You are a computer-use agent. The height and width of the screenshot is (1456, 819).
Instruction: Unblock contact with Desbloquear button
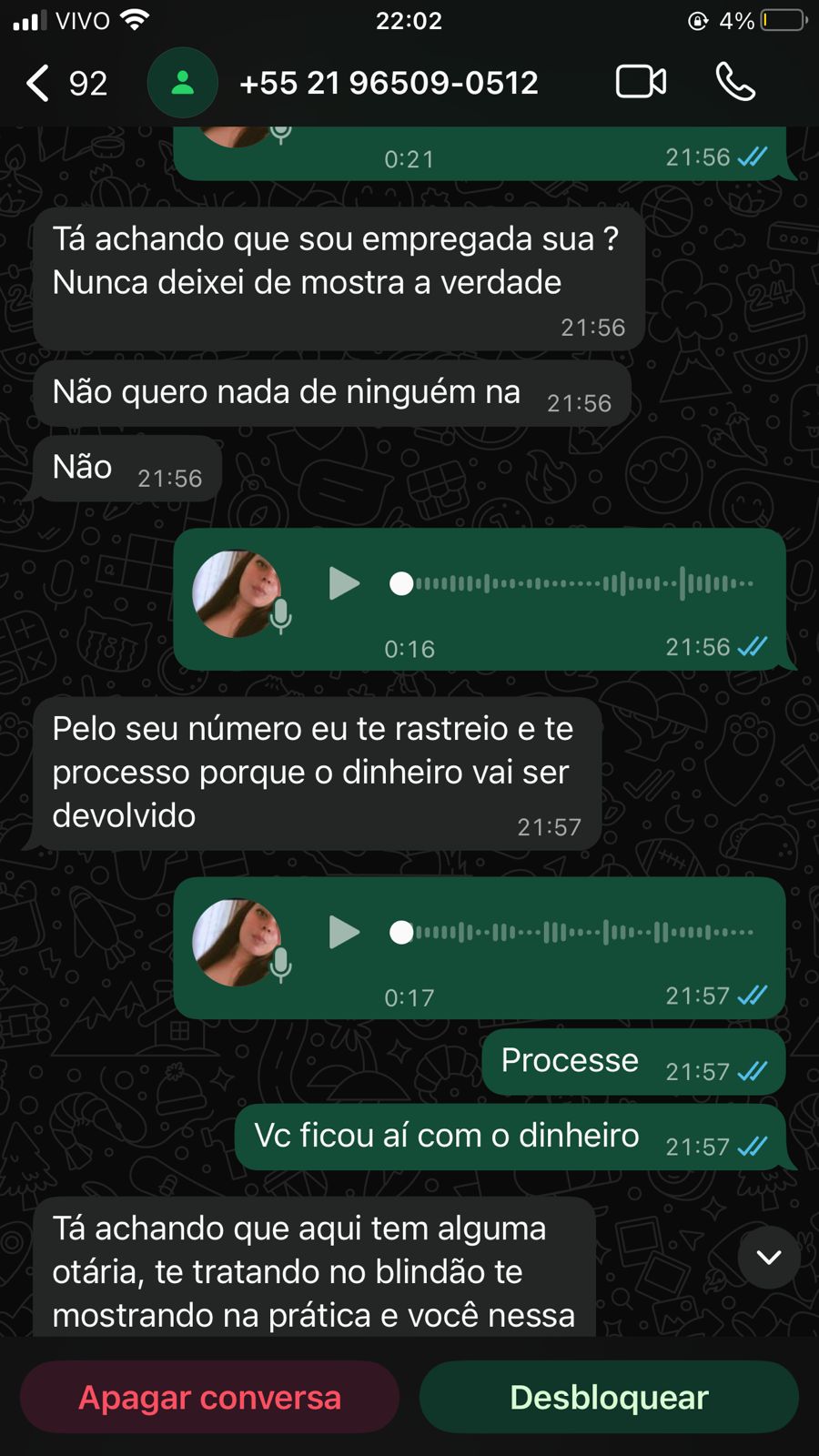click(609, 1397)
